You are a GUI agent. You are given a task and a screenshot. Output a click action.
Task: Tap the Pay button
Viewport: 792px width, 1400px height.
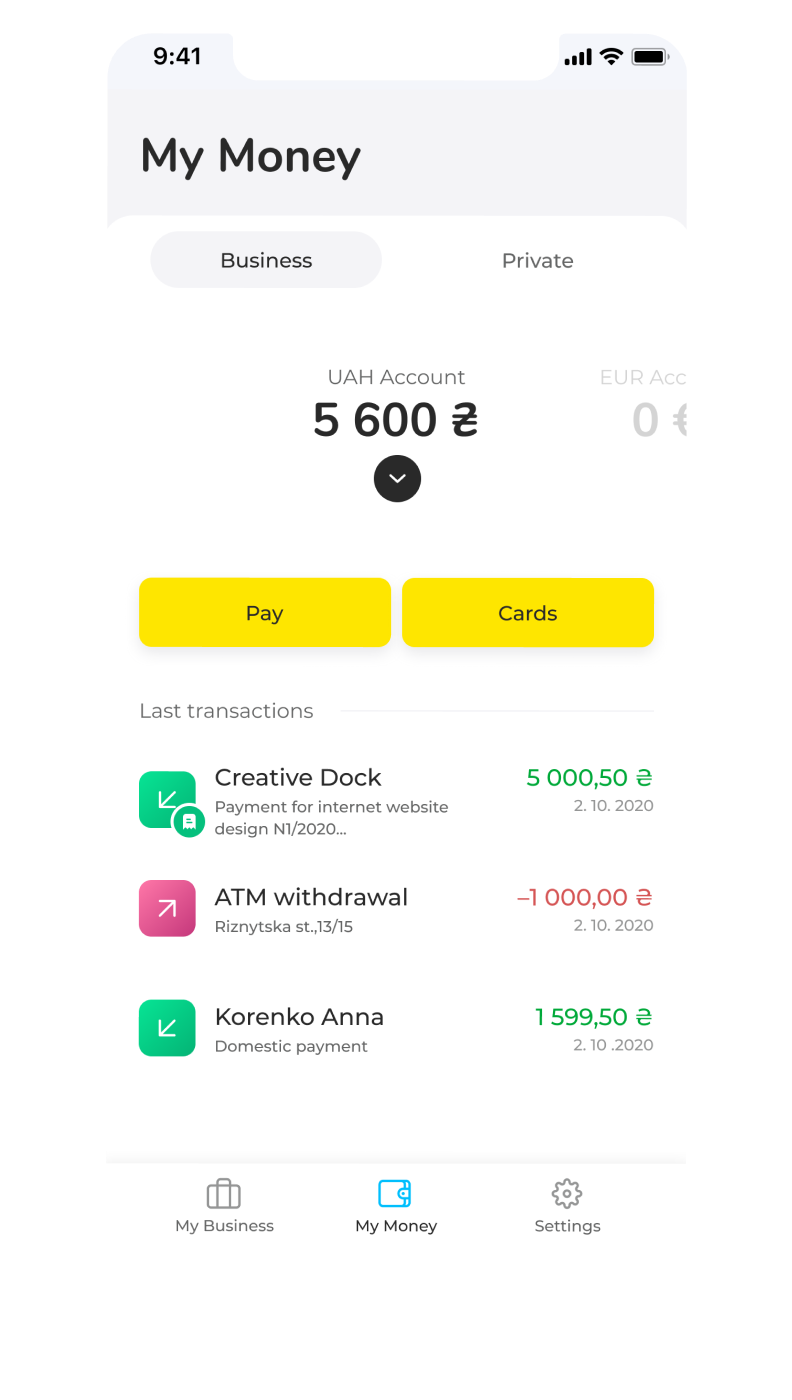coord(265,613)
